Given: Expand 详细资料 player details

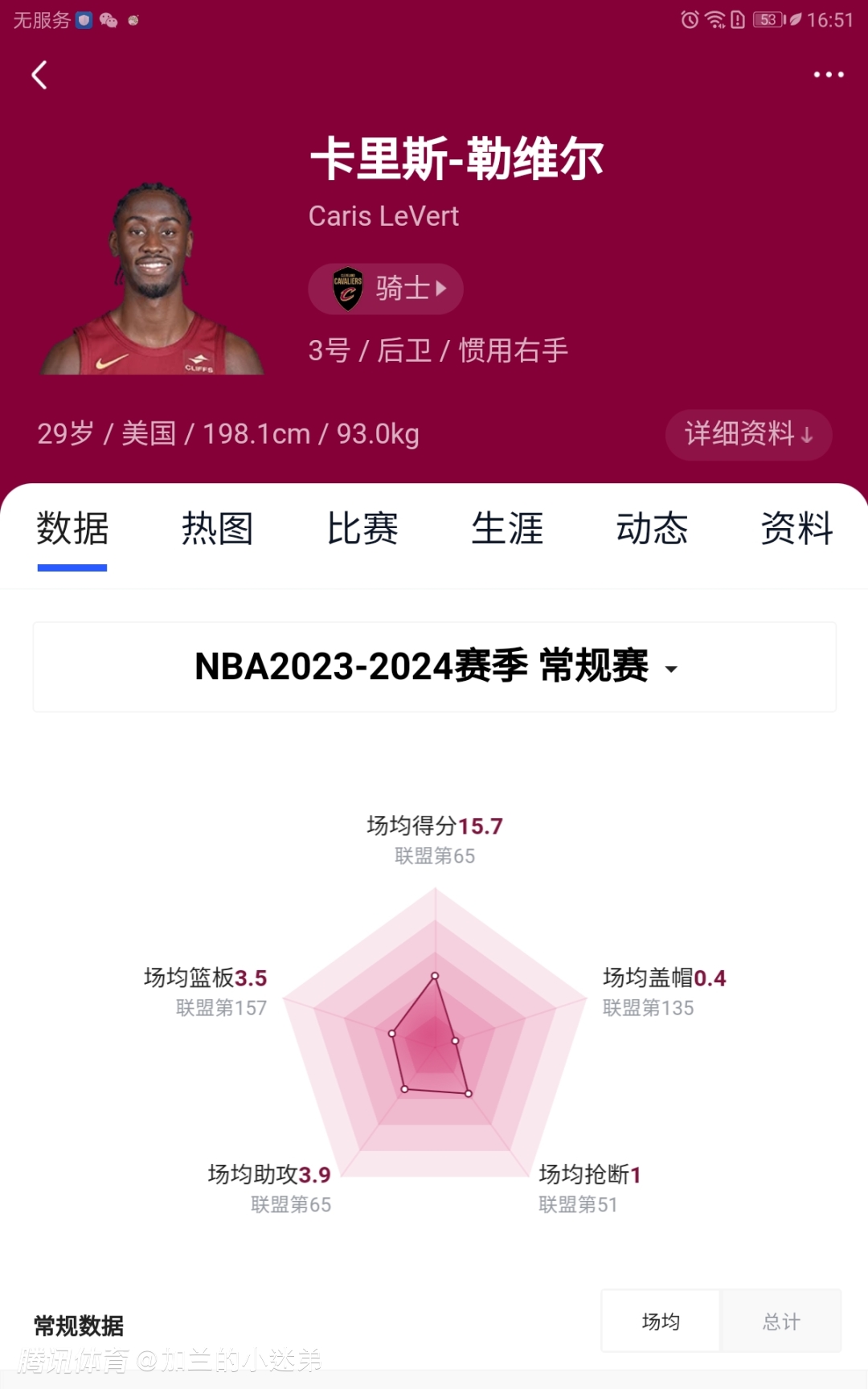Looking at the screenshot, I should (x=748, y=434).
